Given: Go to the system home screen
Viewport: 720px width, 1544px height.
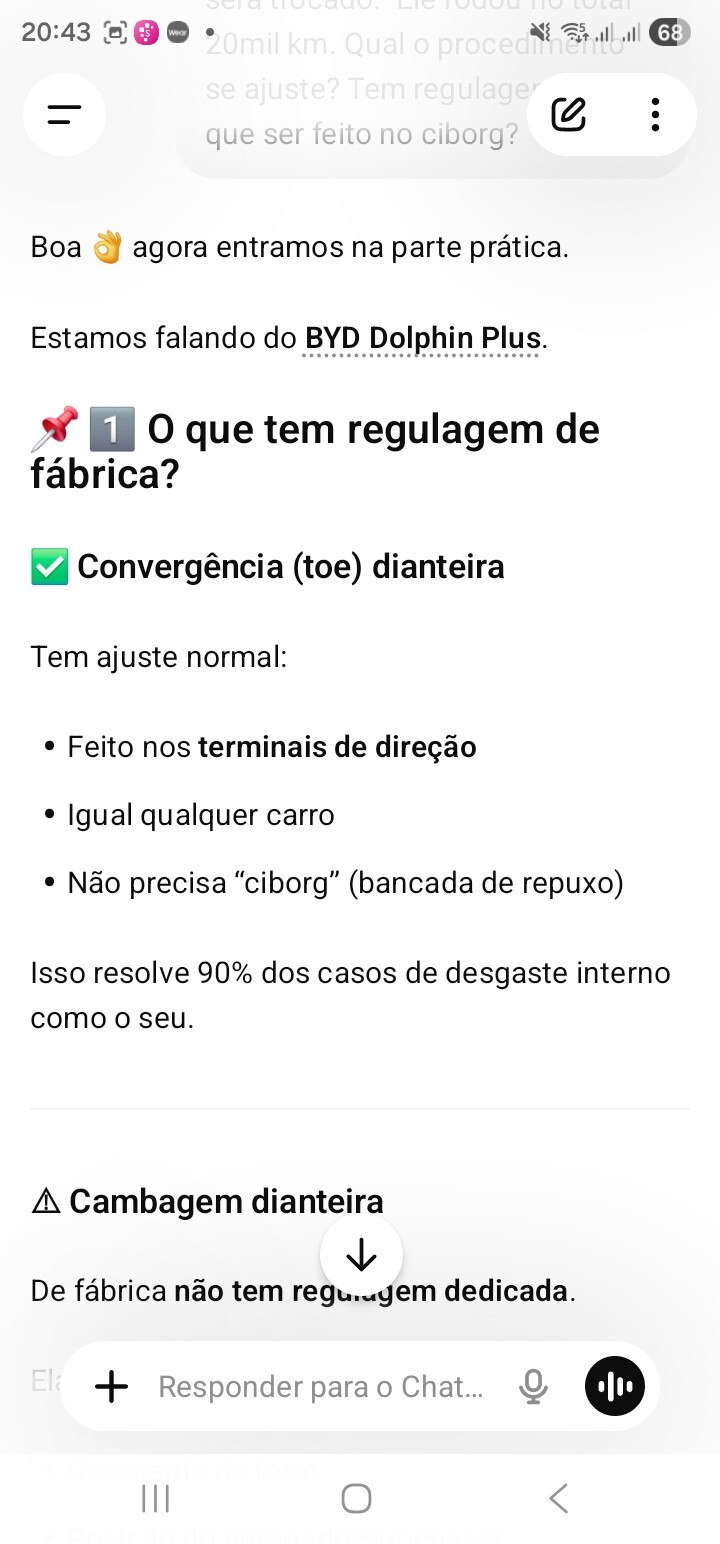Looking at the screenshot, I should pos(357,1498).
